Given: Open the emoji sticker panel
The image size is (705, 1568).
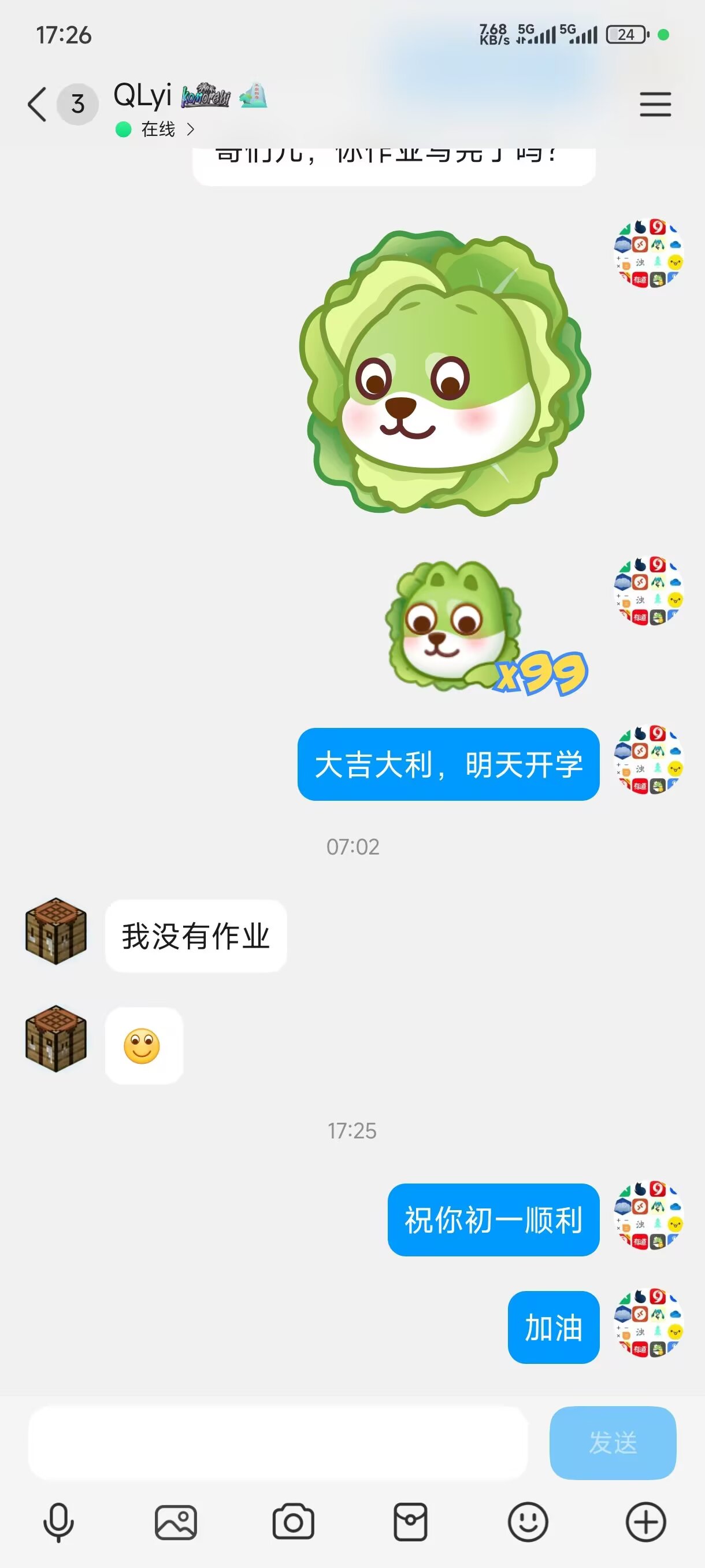Looking at the screenshot, I should point(528,1522).
